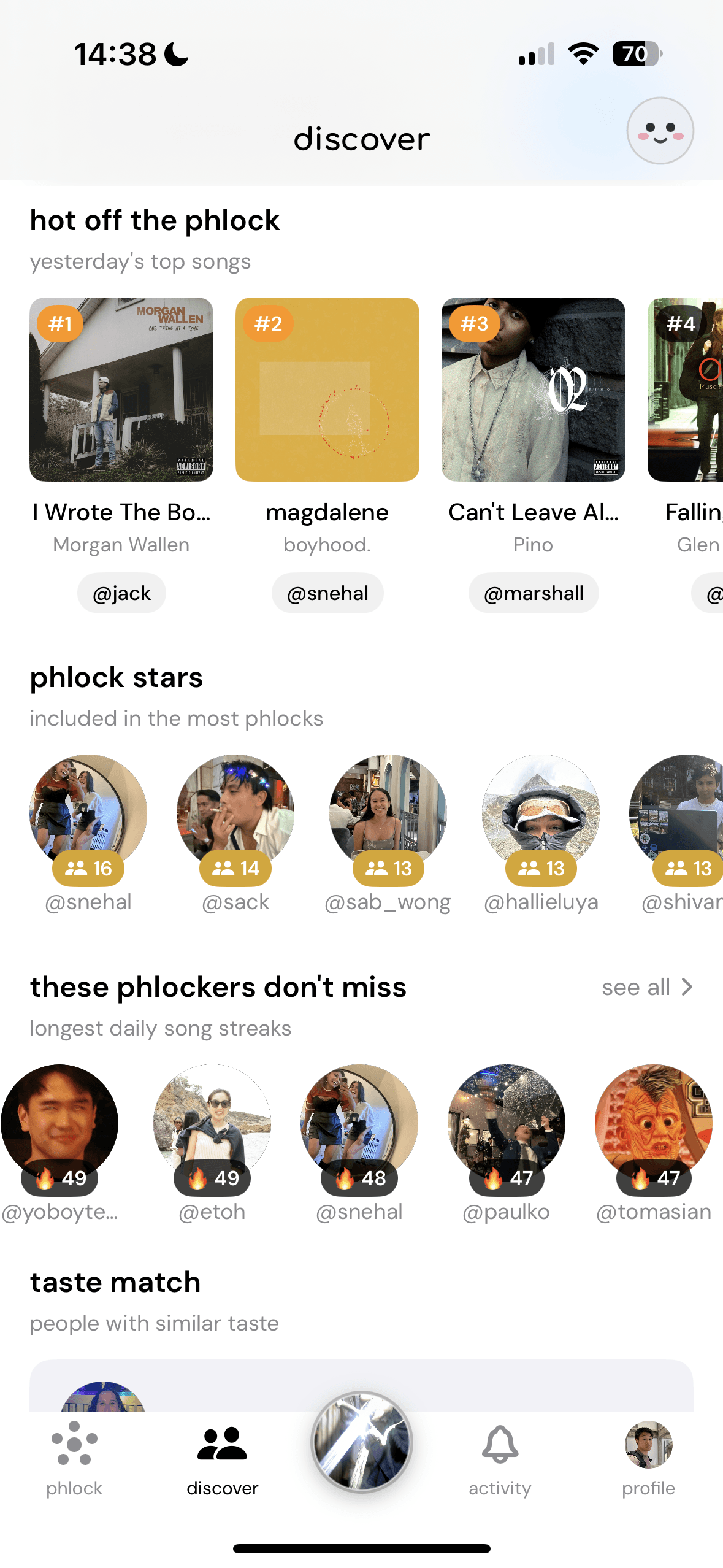See all longest daily song streaks
This screenshot has height=1568, width=723.
(647, 987)
